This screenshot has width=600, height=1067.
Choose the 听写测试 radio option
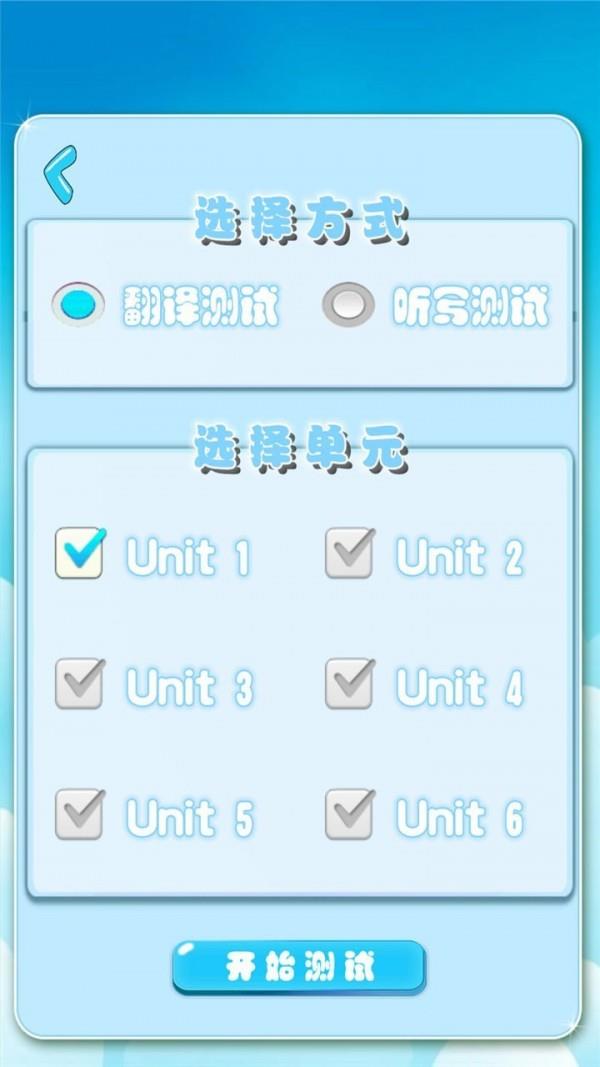click(348, 304)
